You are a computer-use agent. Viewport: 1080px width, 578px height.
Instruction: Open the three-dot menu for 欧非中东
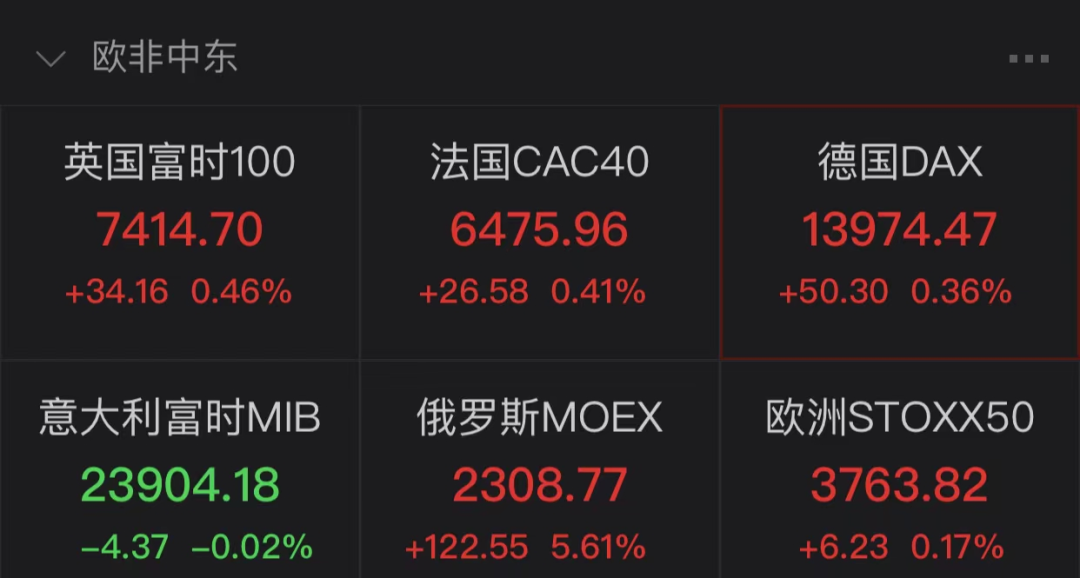click(1028, 59)
